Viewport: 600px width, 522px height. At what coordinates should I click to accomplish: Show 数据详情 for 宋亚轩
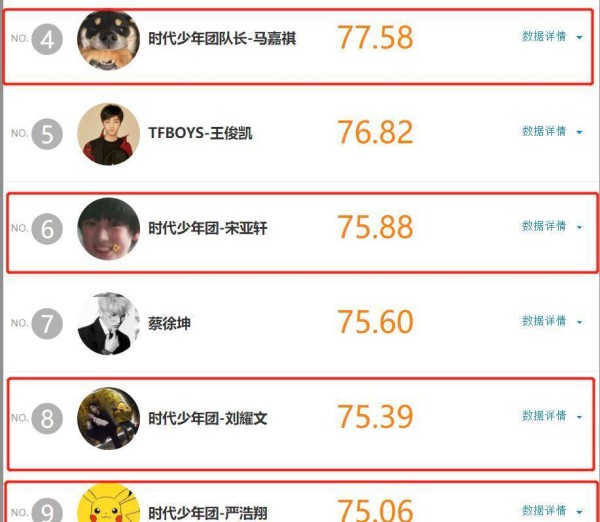pos(551,227)
